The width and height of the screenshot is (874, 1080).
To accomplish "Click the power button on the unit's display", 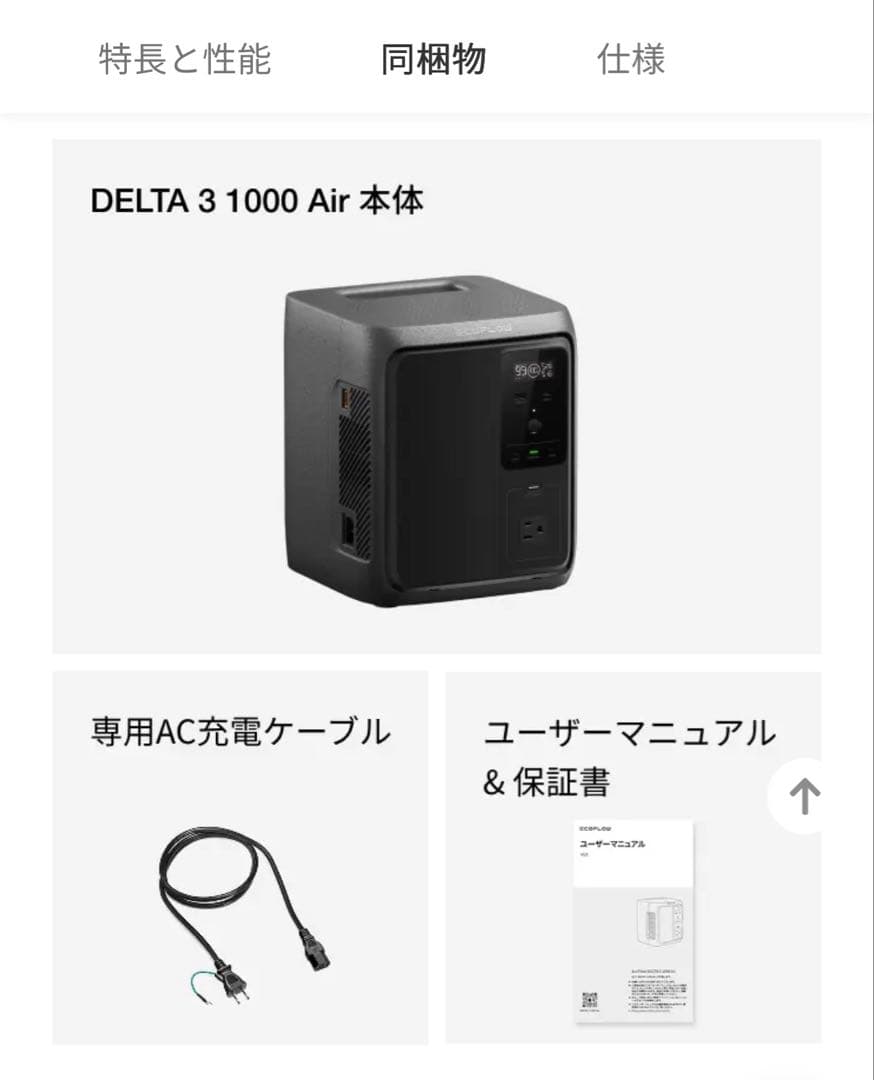I will [x=533, y=425].
